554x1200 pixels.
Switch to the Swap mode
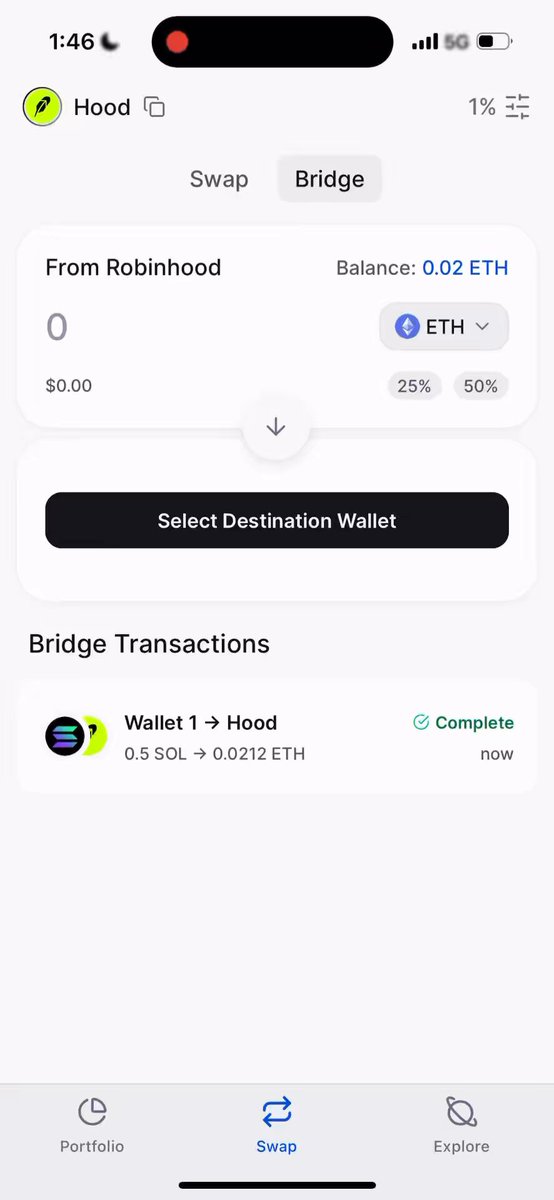(x=219, y=180)
